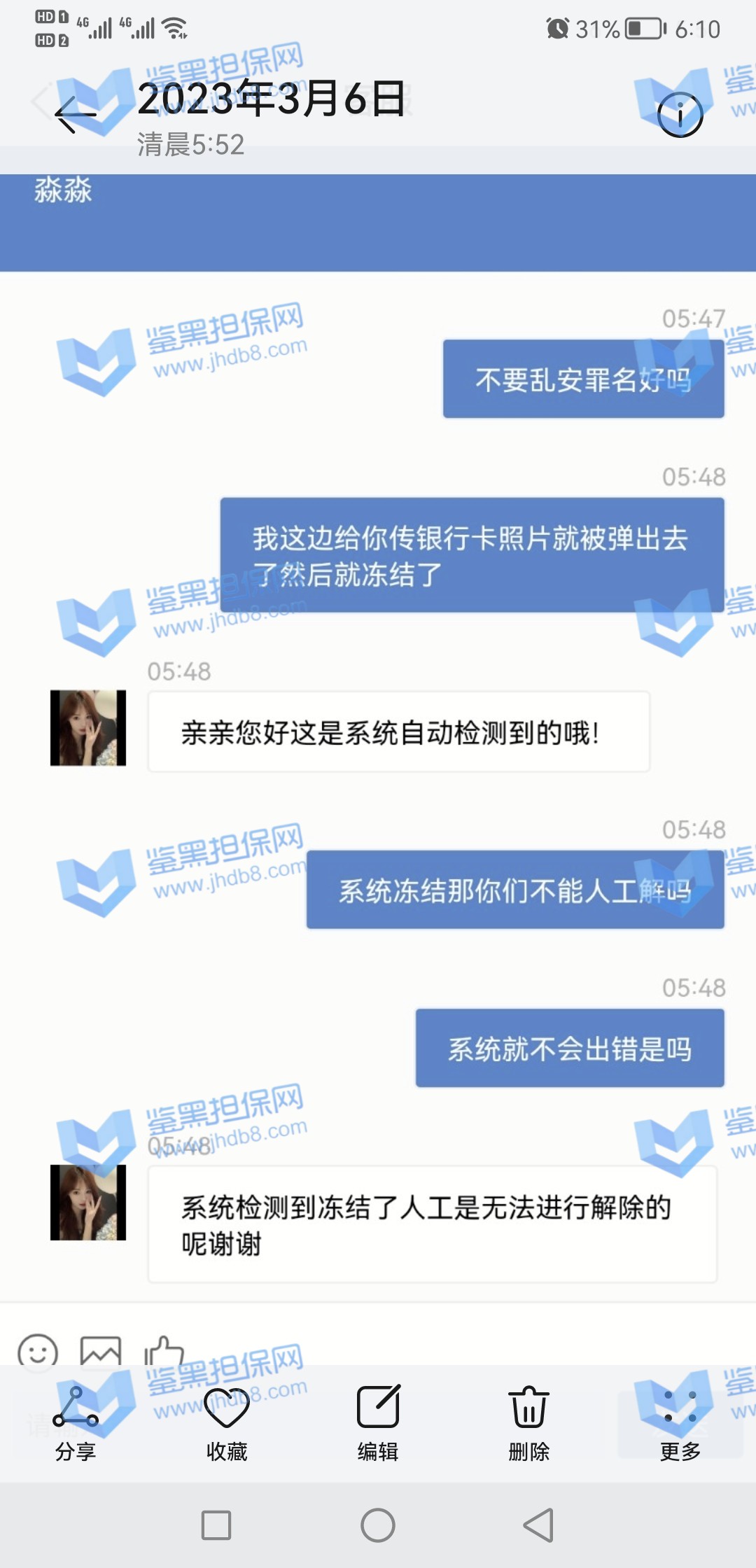Open recent apps from the navigation bar
This screenshot has height=1568, width=756.
(x=216, y=1525)
